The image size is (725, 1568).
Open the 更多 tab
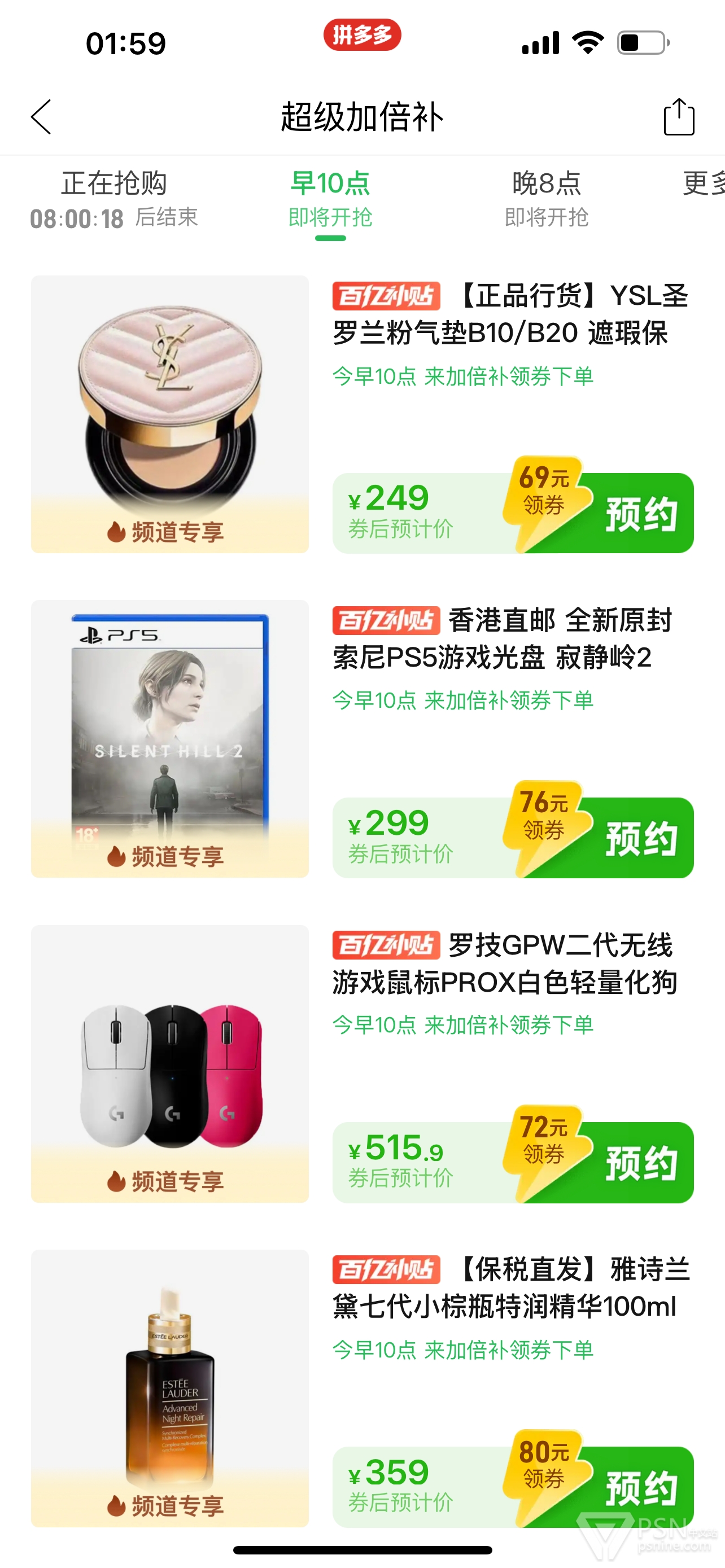point(704,183)
